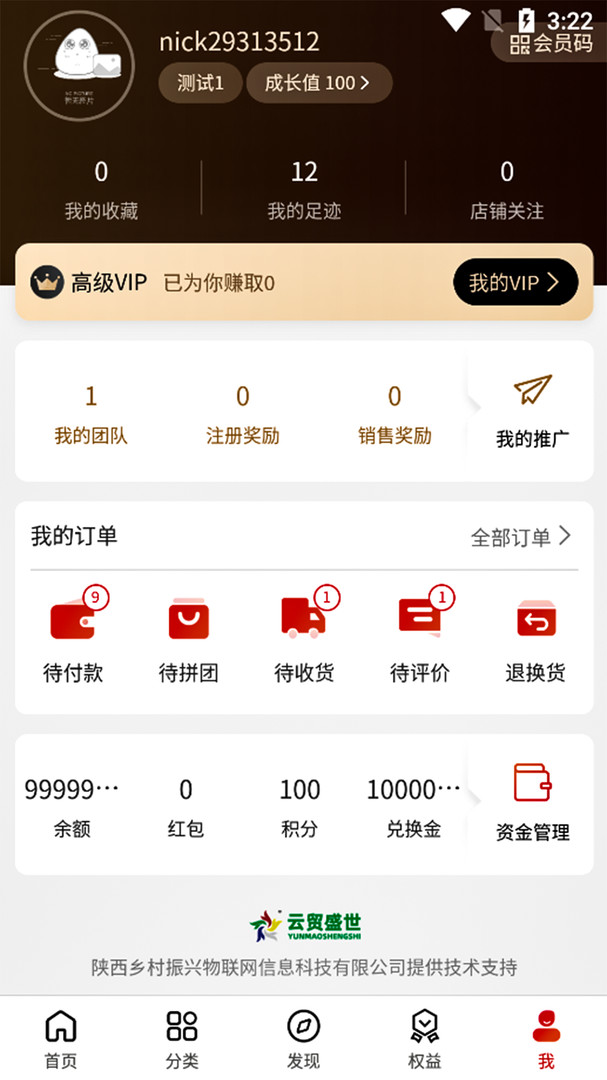607x1080 pixels.
Task: Open 待付款 pending payment orders
Action: 73,640
